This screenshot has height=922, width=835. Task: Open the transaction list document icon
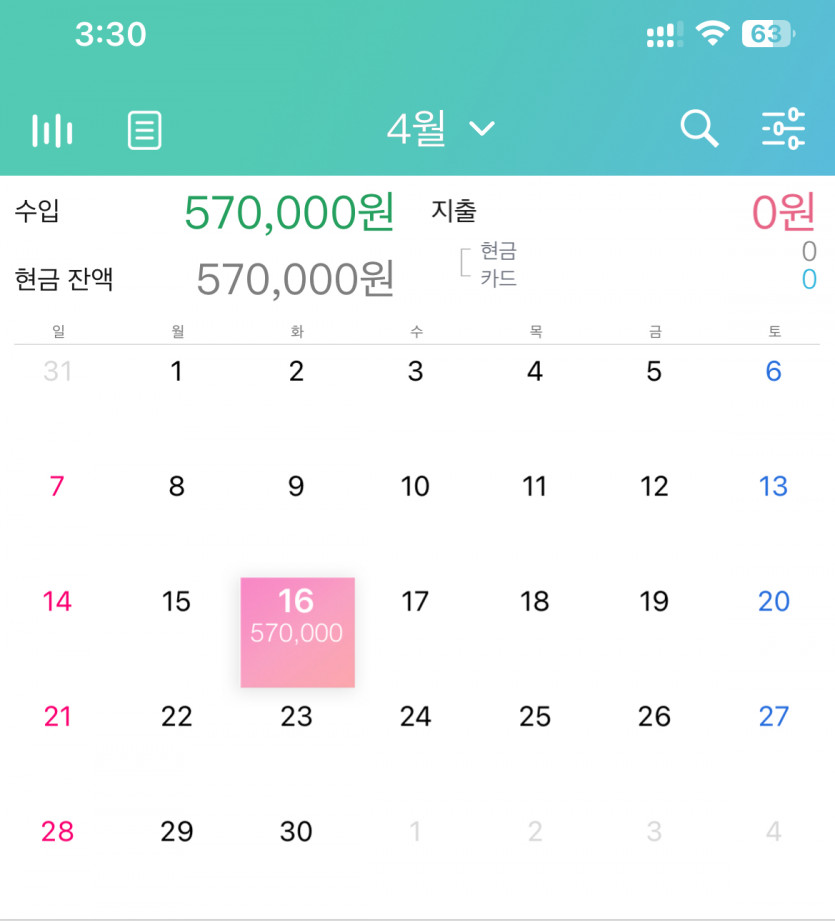pyautogui.click(x=145, y=130)
